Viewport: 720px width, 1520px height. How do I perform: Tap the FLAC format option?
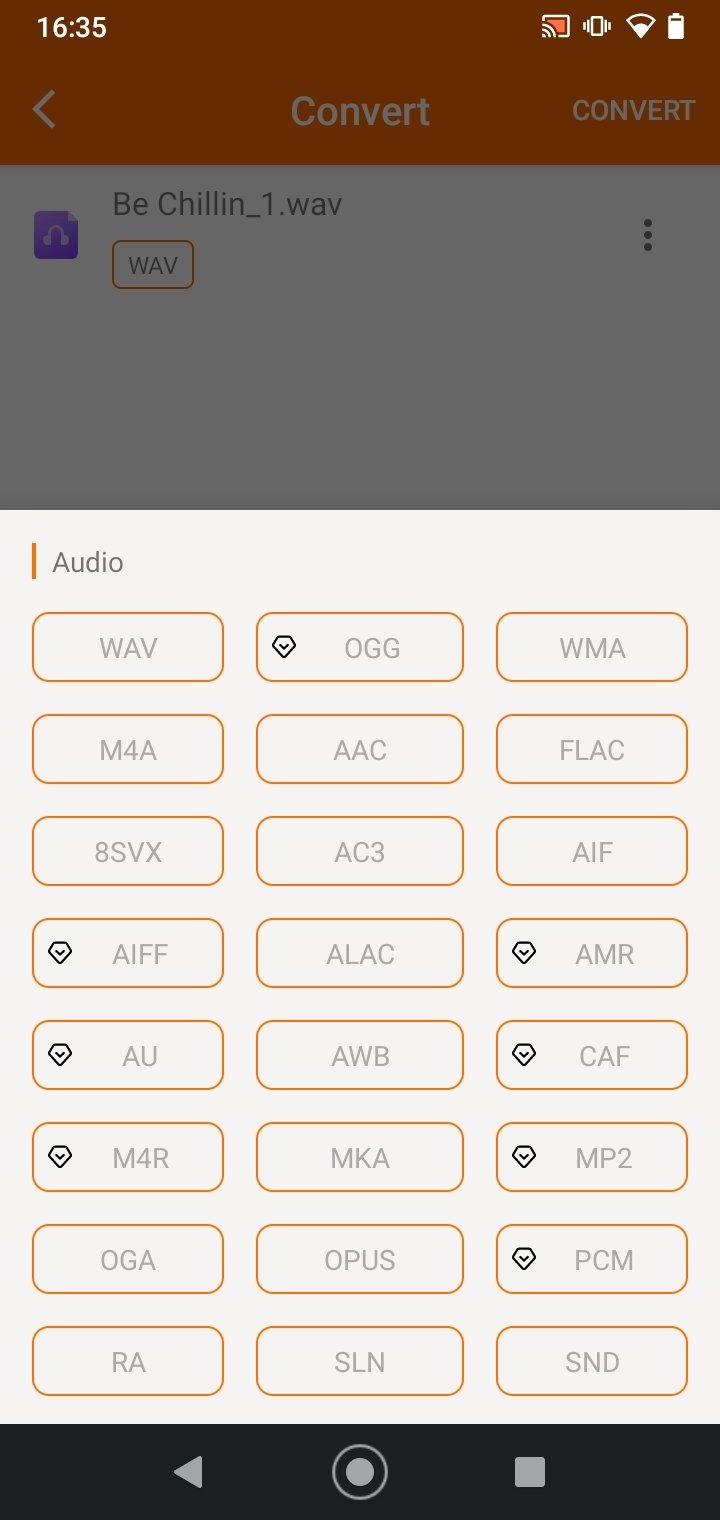point(592,749)
